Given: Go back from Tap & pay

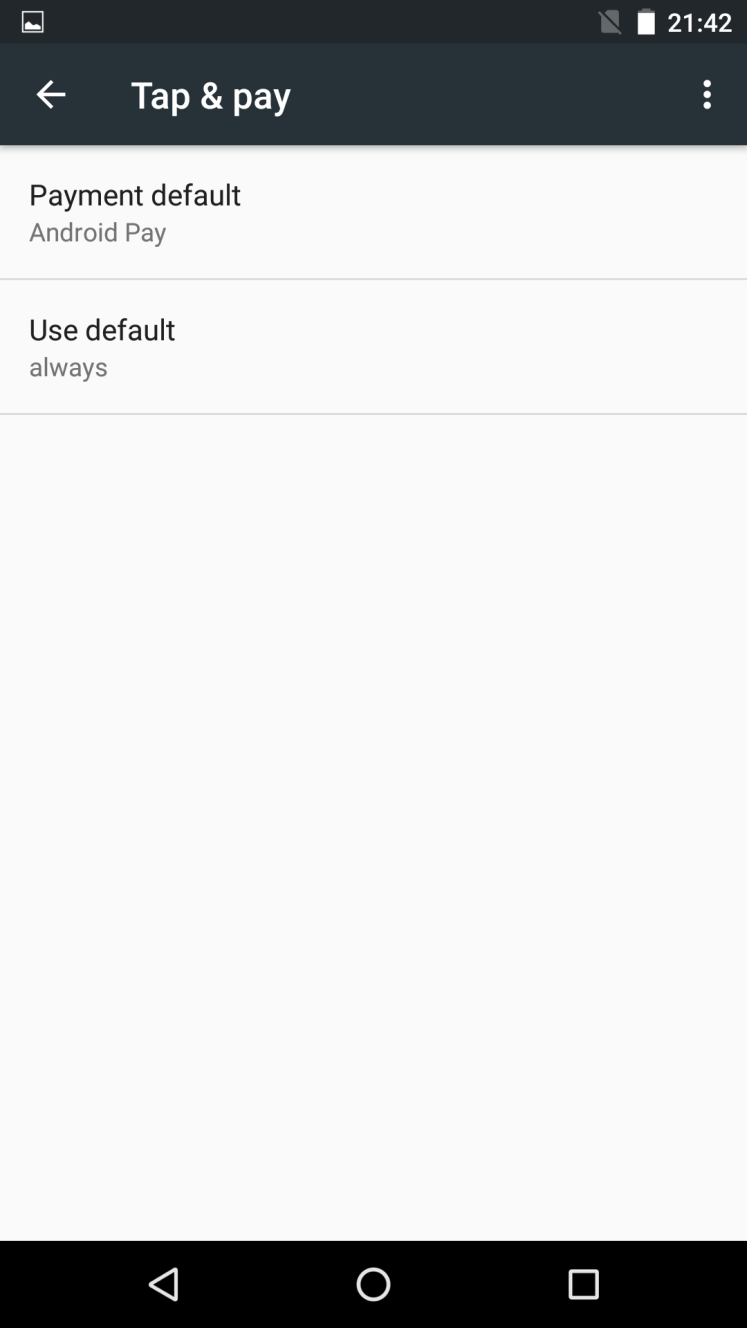Looking at the screenshot, I should click(50, 95).
